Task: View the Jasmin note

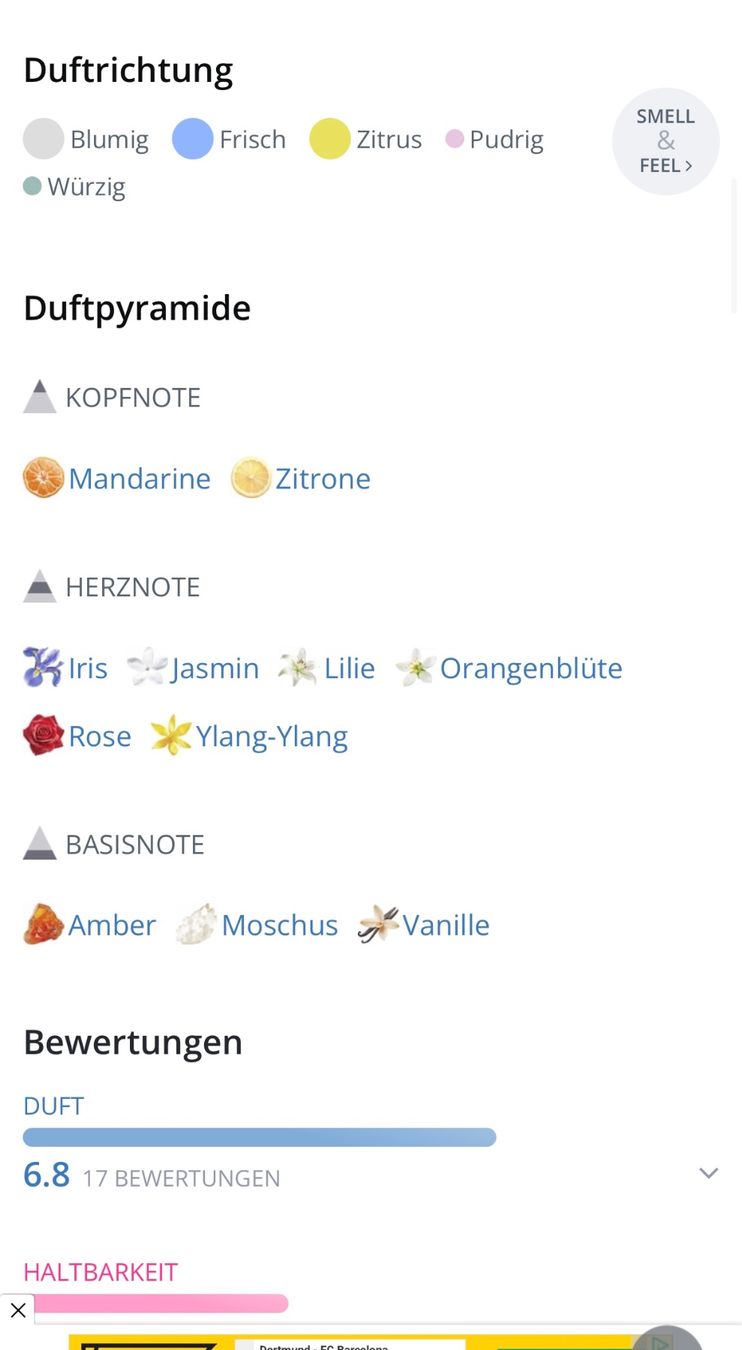Action: coord(193,667)
